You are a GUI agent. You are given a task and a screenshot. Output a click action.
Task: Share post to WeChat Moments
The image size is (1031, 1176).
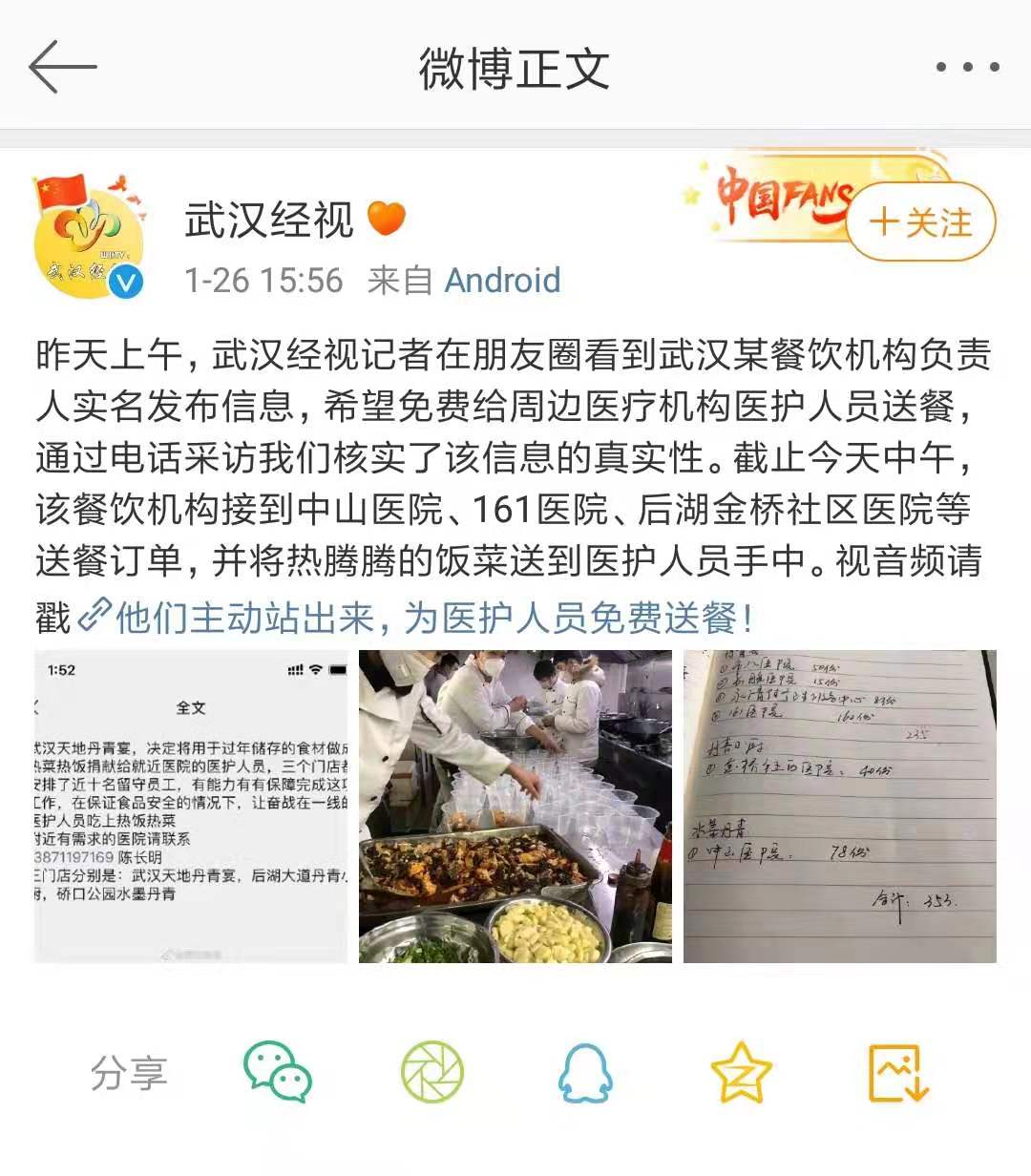(x=431, y=1073)
